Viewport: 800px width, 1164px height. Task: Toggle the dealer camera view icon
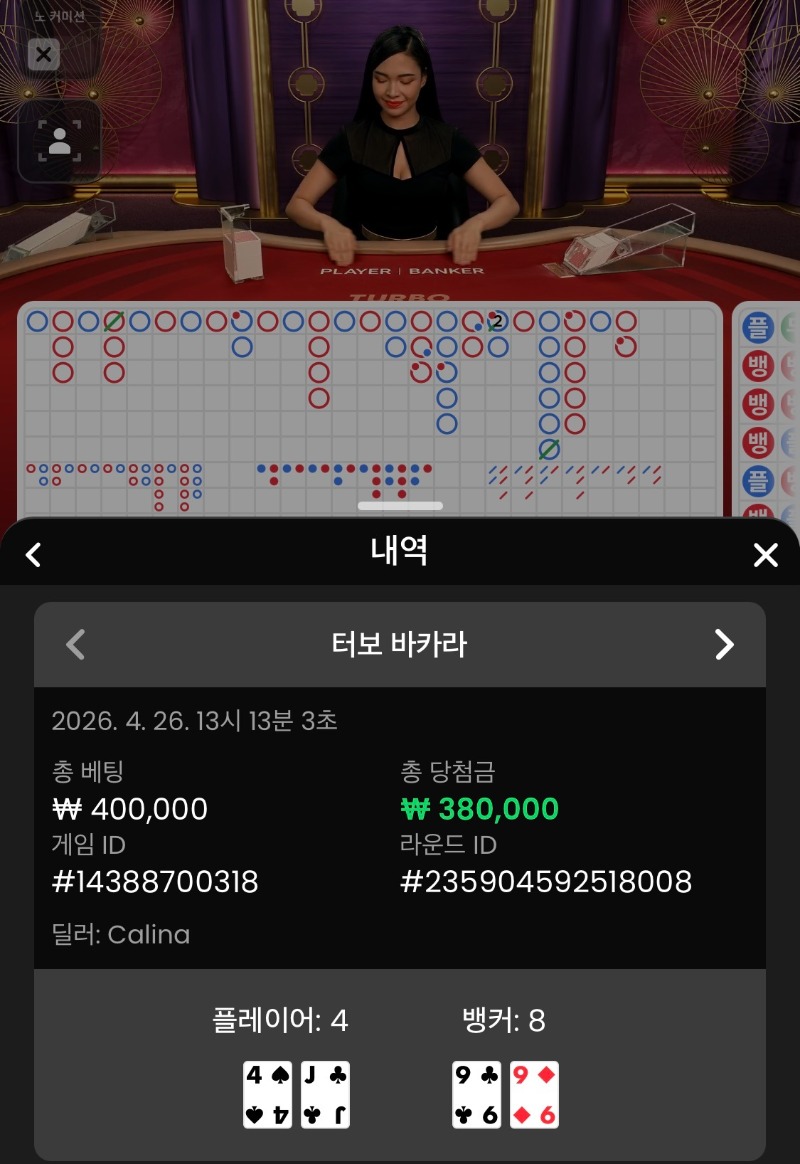59,141
